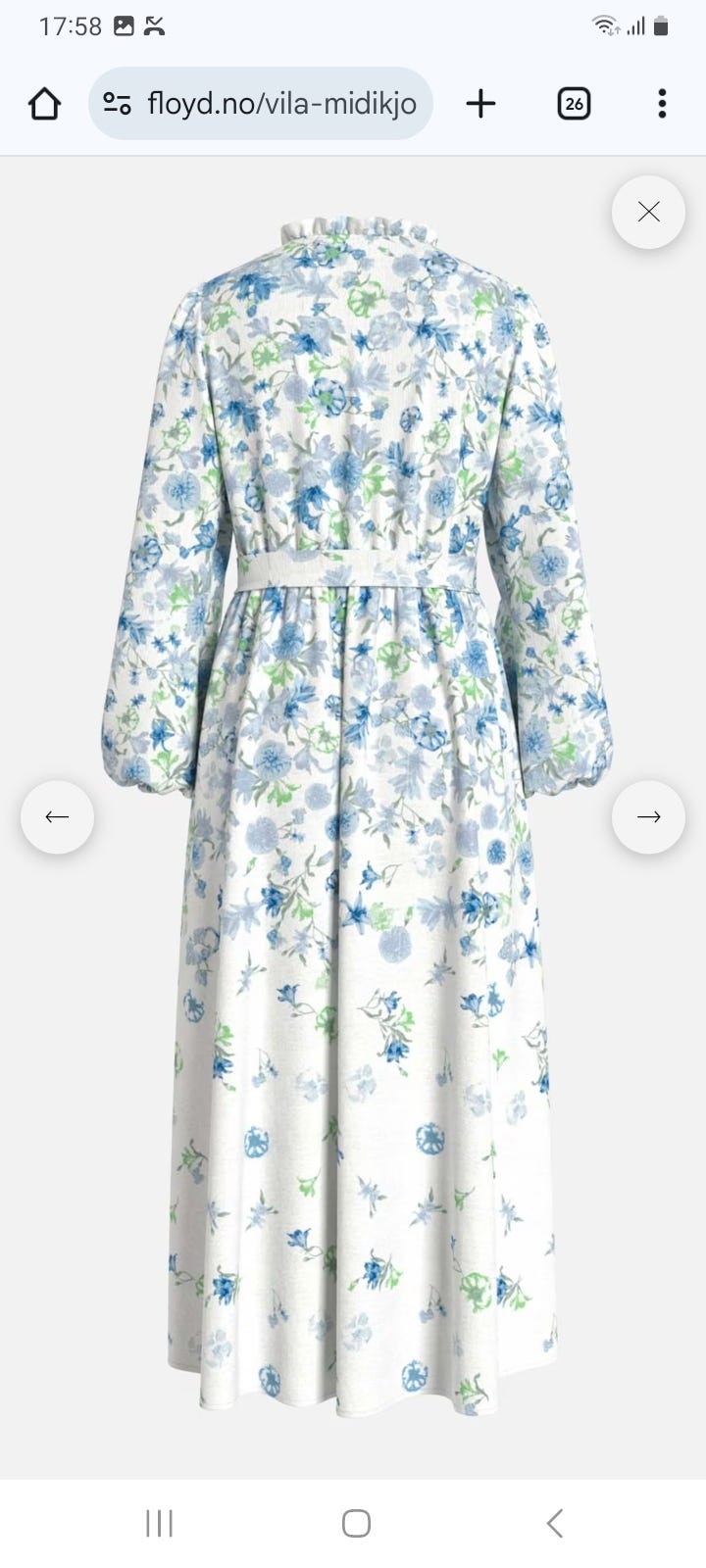
Task: Show the previous product image
Action: [x=57, y=816]
